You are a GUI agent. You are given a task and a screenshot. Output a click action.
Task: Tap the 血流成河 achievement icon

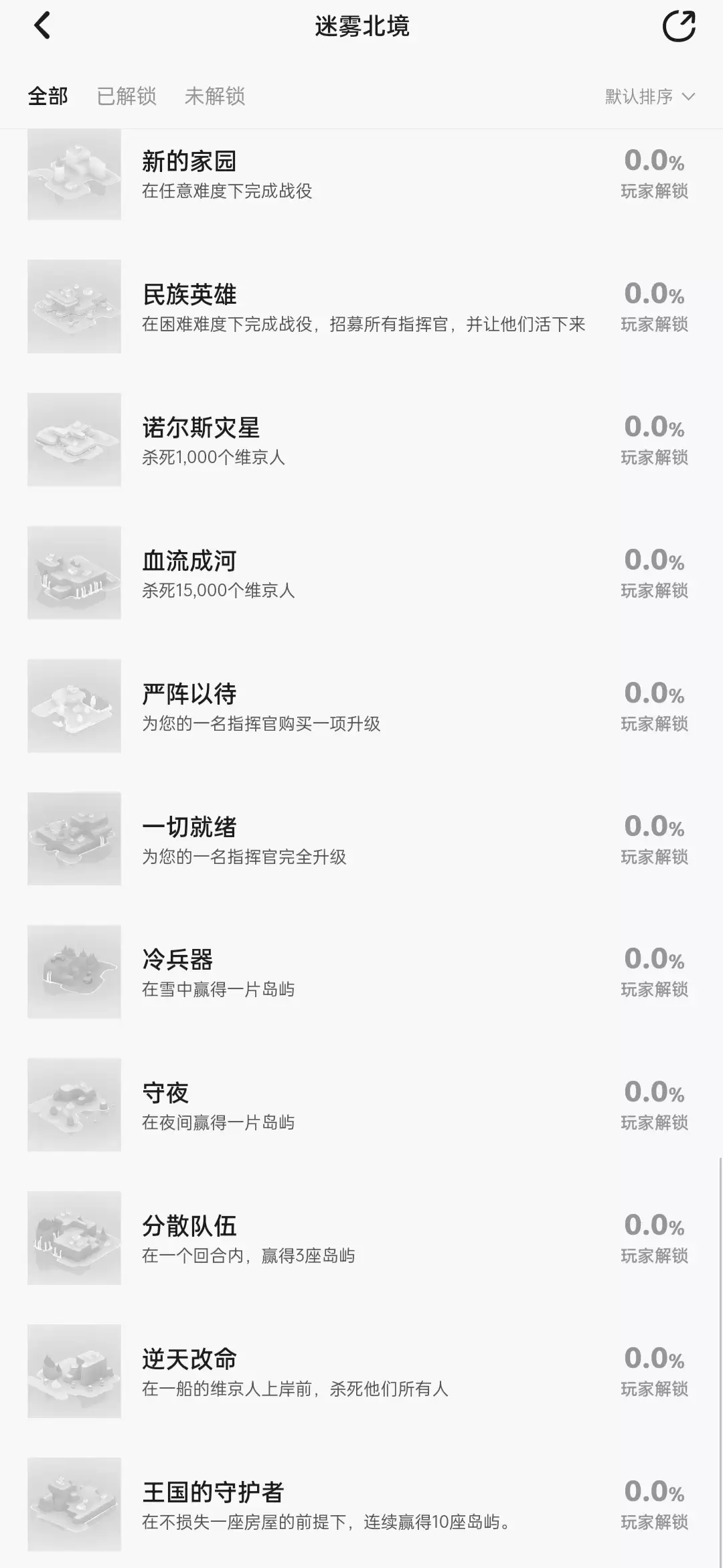click(x=74, y=572)
